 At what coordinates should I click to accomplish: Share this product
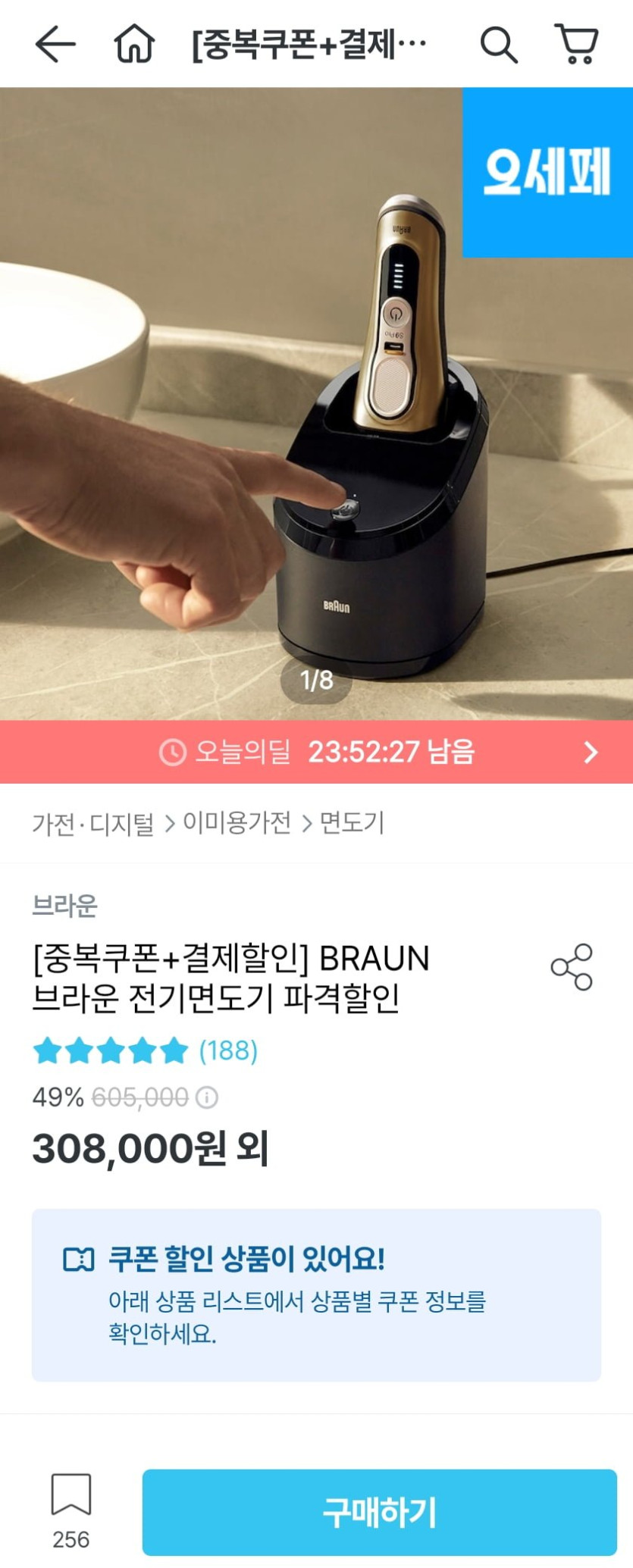click(x=572, y=967)
